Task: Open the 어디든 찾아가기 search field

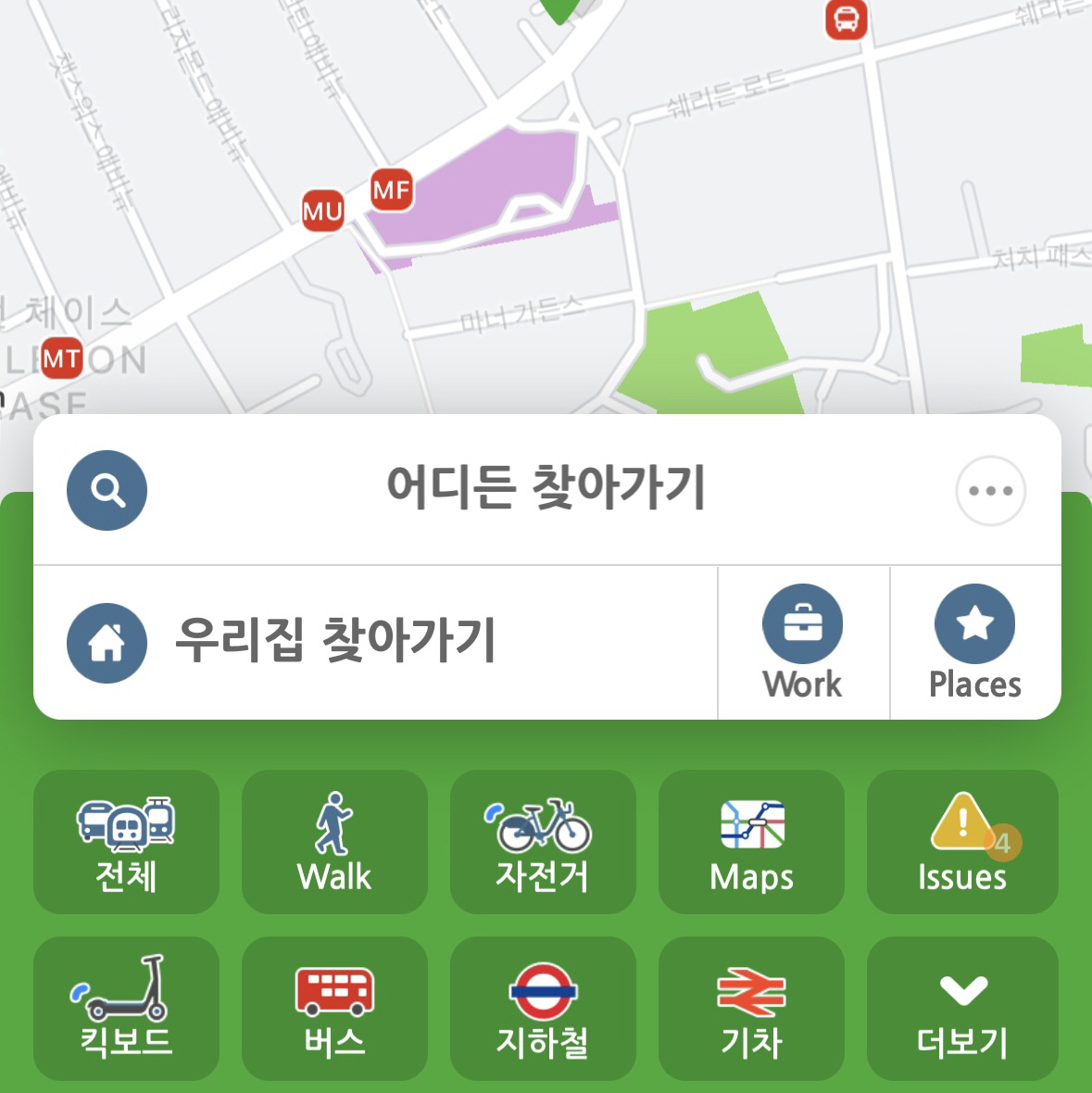Action: click(x=545, y=489)
